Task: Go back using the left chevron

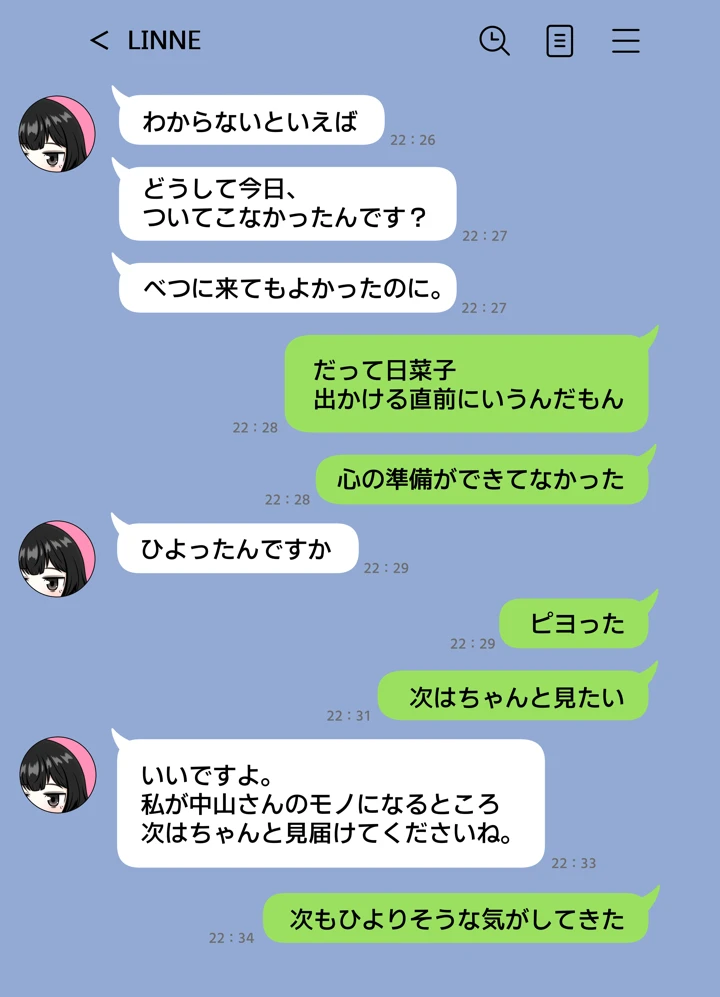Action: pyautogui.click(x=98, y=41)
